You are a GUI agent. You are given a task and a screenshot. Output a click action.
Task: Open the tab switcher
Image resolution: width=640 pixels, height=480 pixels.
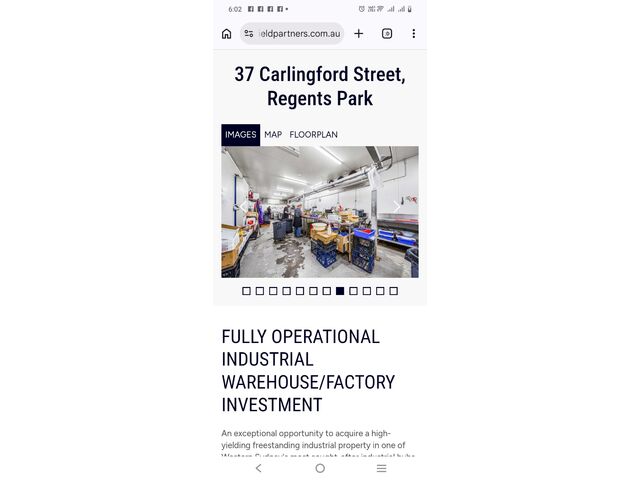[387, 34]
